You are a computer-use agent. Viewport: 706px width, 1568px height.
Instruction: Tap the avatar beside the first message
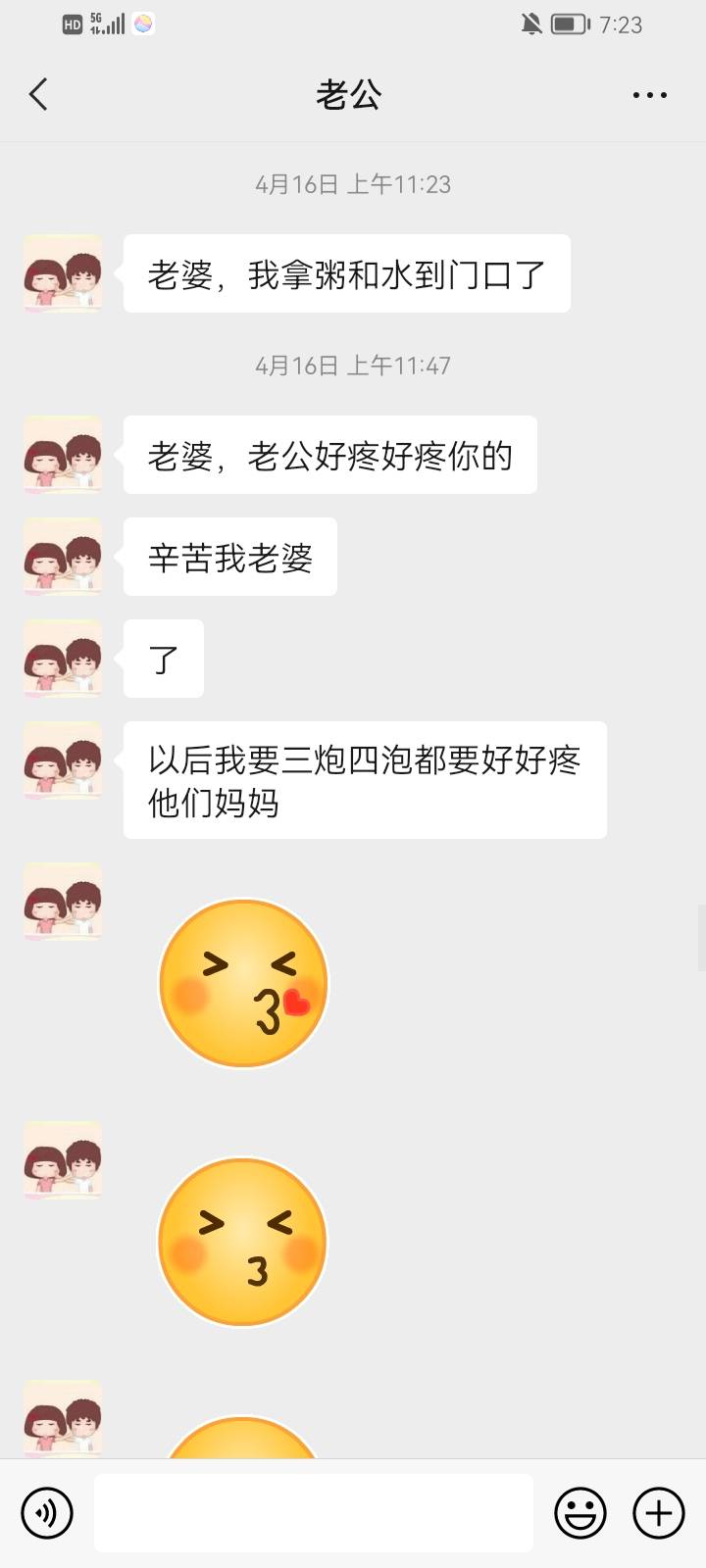point(62,273)
